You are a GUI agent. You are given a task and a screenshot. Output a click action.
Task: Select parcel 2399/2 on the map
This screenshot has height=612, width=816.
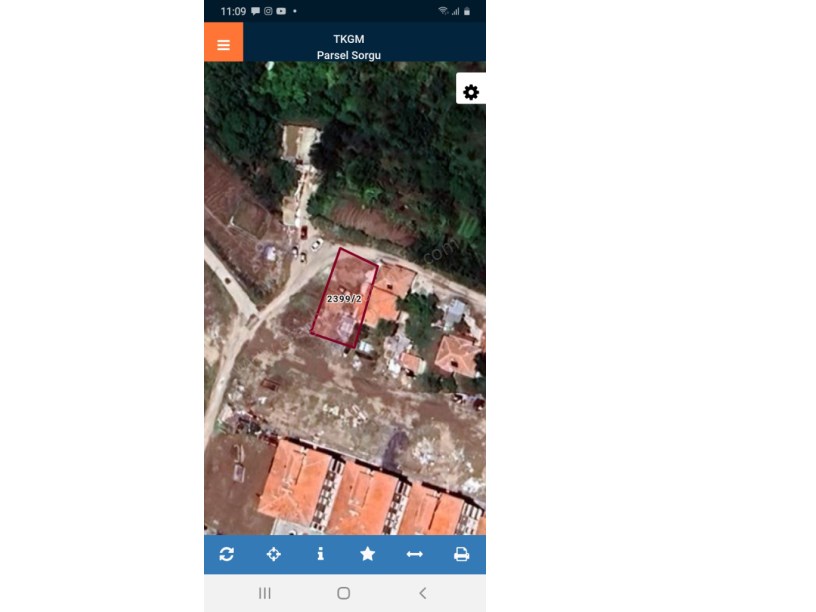coord(343,298)
